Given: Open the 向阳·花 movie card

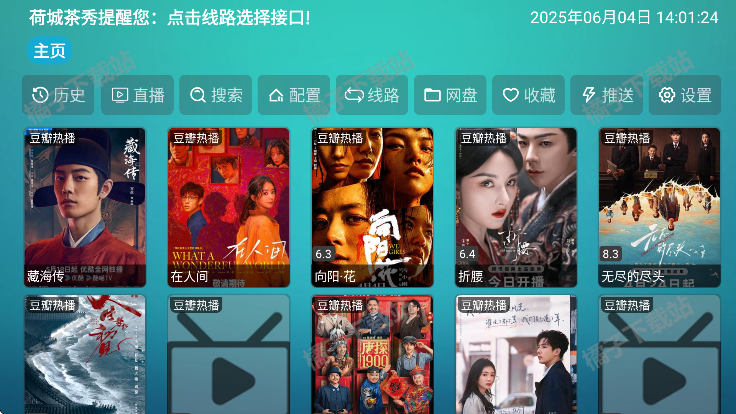Looking at the screenshot, I should [372, 207].
